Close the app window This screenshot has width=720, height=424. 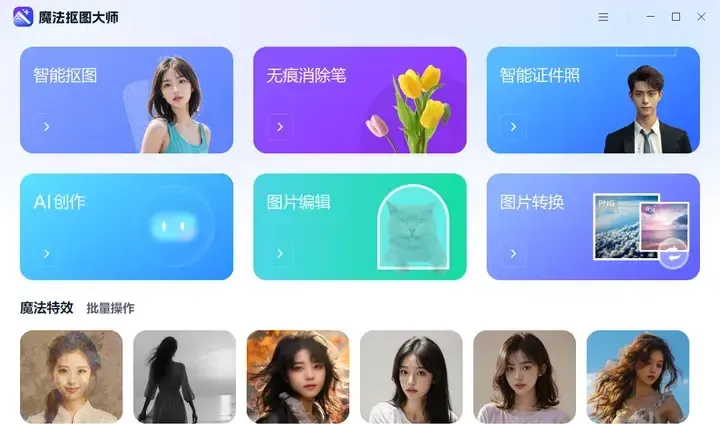tap(700, 17)
